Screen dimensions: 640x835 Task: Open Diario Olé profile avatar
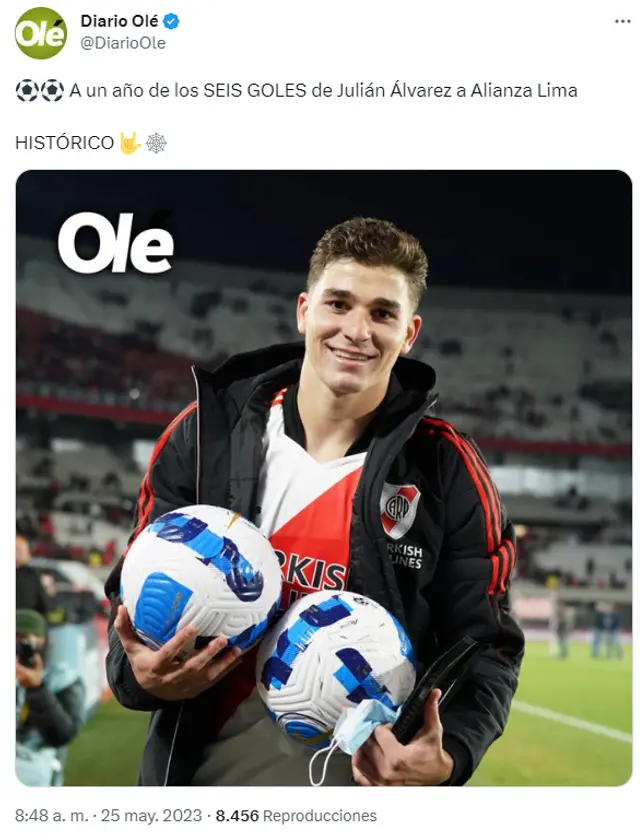pyautogui.click(x=41, y=33)
